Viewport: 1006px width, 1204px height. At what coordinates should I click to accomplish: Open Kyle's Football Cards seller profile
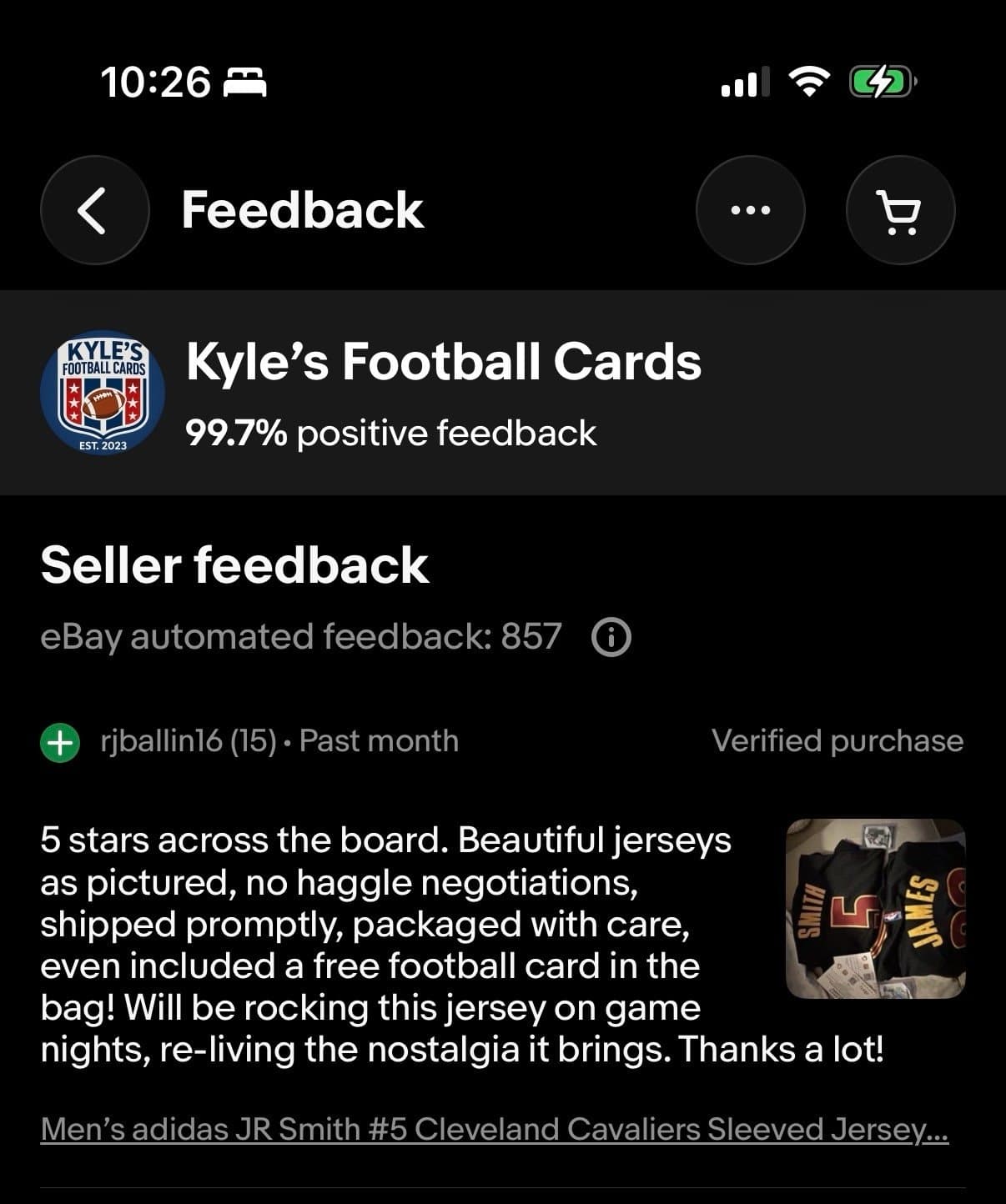pyautogui.click(x=443, y=362)
